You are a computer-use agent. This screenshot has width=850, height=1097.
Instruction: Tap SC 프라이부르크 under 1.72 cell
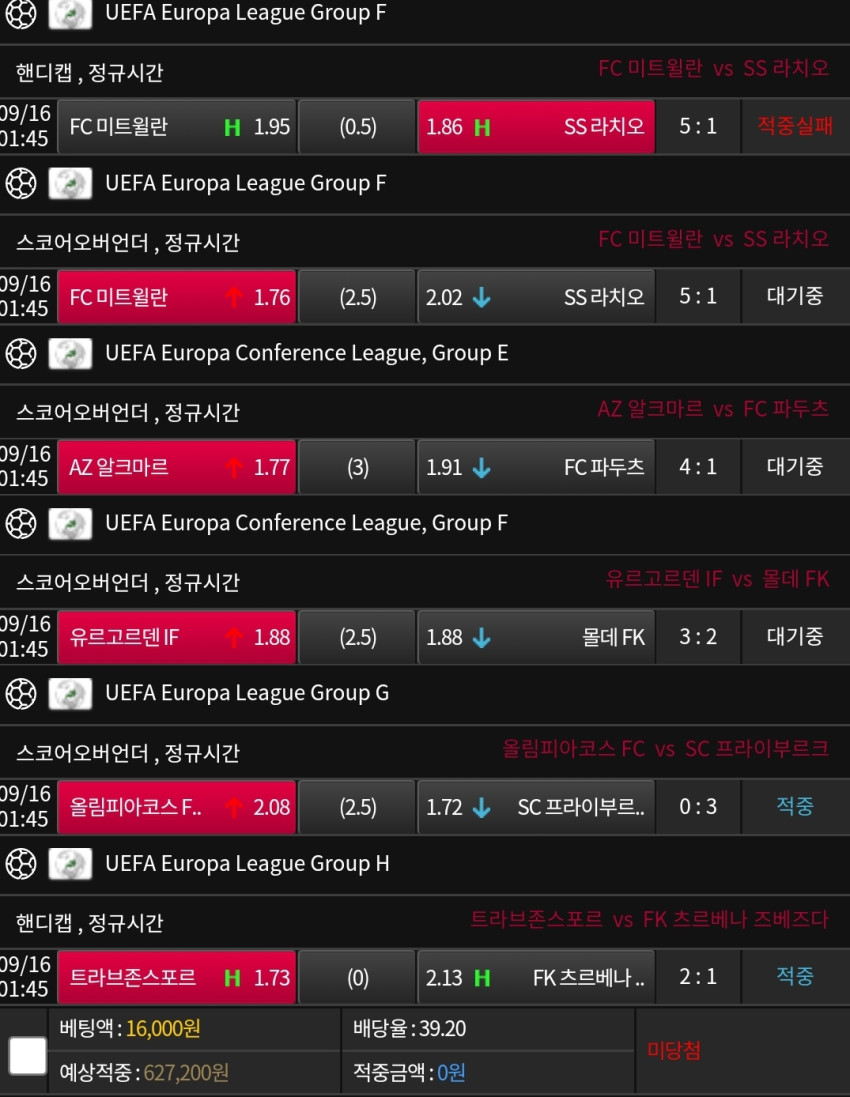[536, 807]
